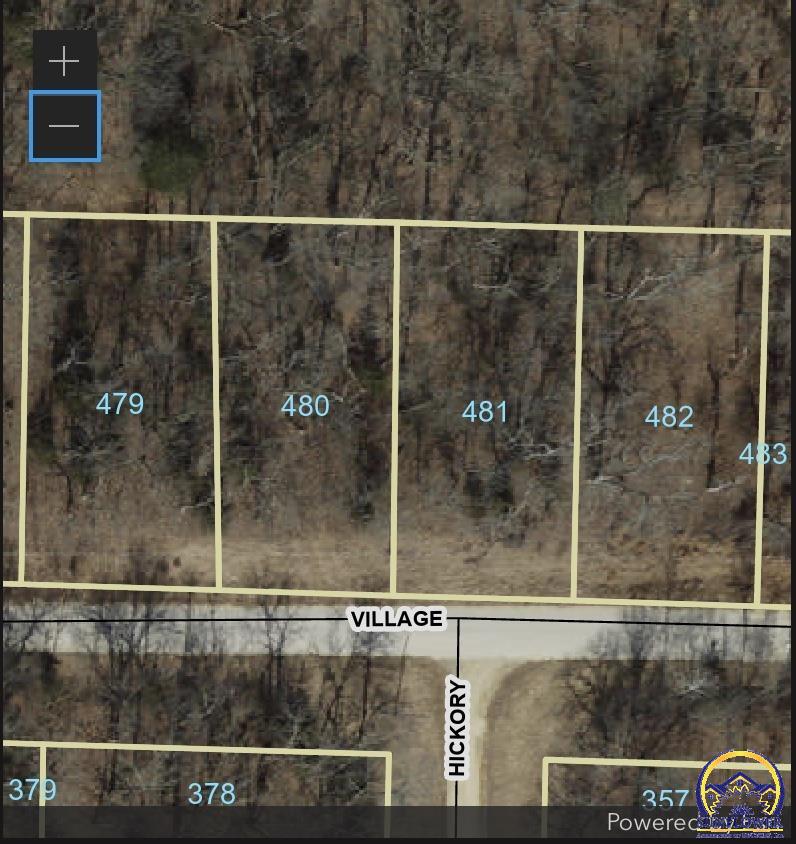Zoom in on the parcel map
The image size is (796, 844).
coord(64,62)
